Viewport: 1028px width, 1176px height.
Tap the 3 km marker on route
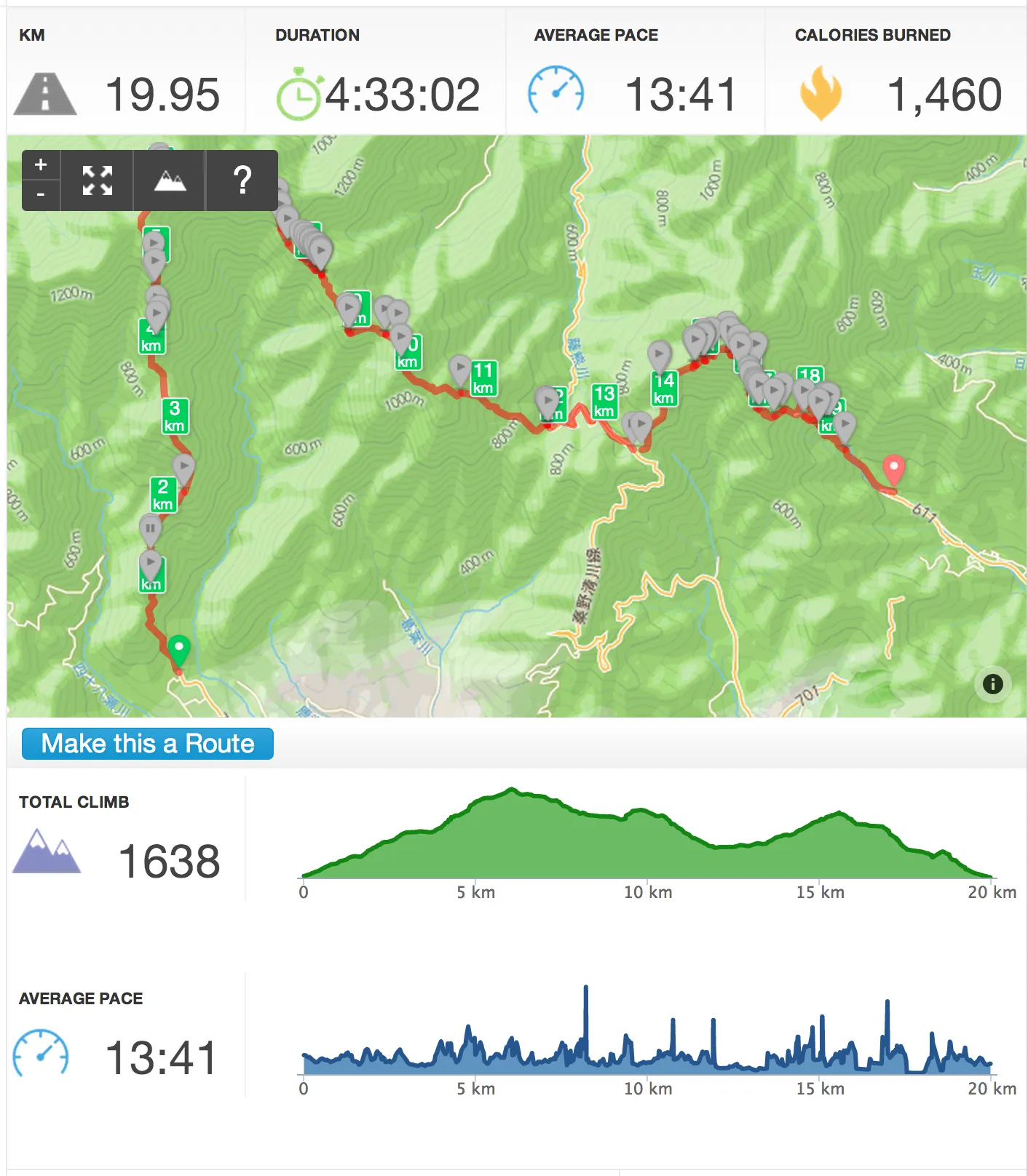coord(175,416)
